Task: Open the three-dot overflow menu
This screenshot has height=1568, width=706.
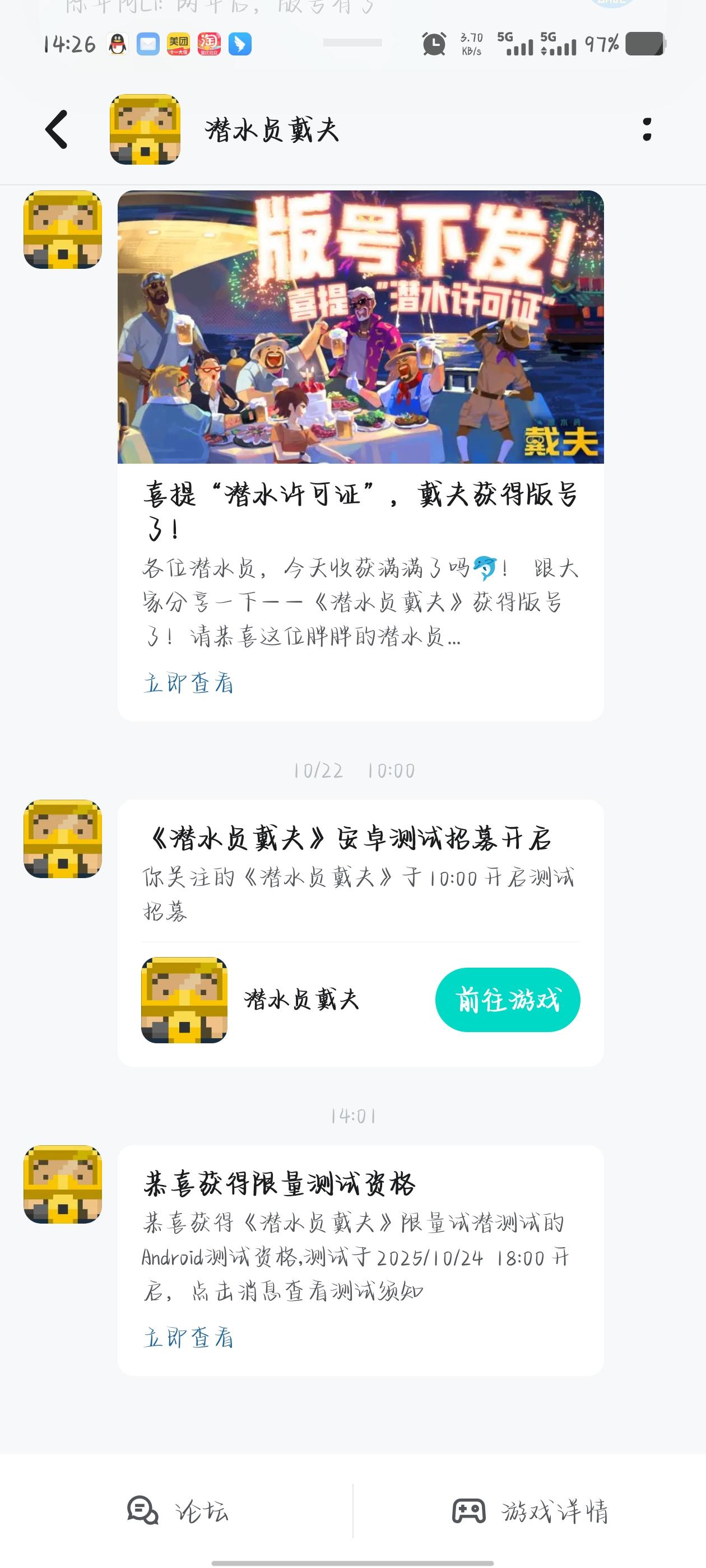Action: (648, 129)
